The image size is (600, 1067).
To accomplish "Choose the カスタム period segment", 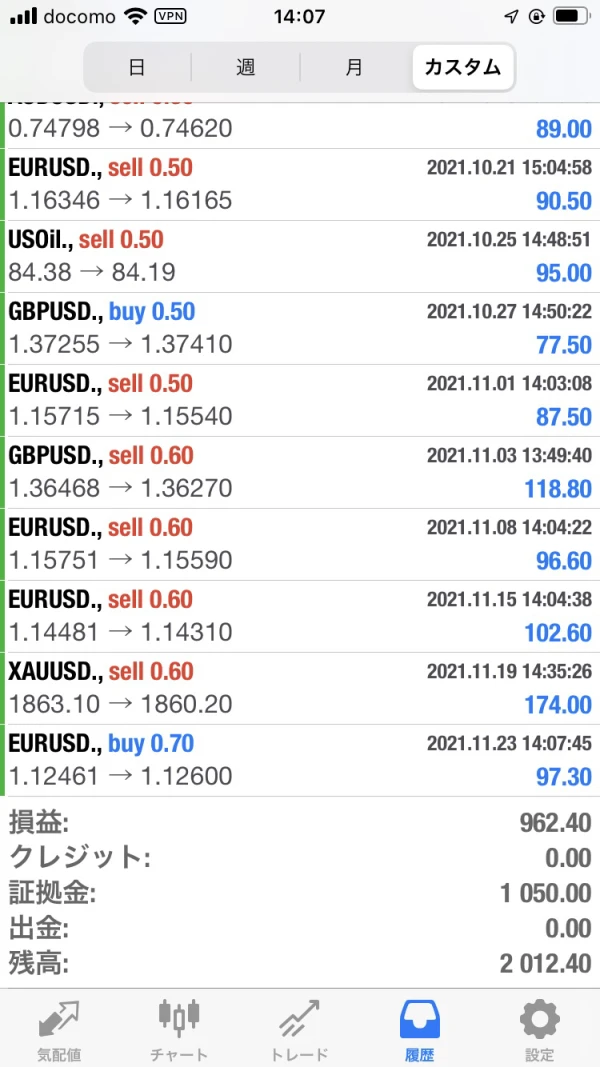I will coord(462,68).
